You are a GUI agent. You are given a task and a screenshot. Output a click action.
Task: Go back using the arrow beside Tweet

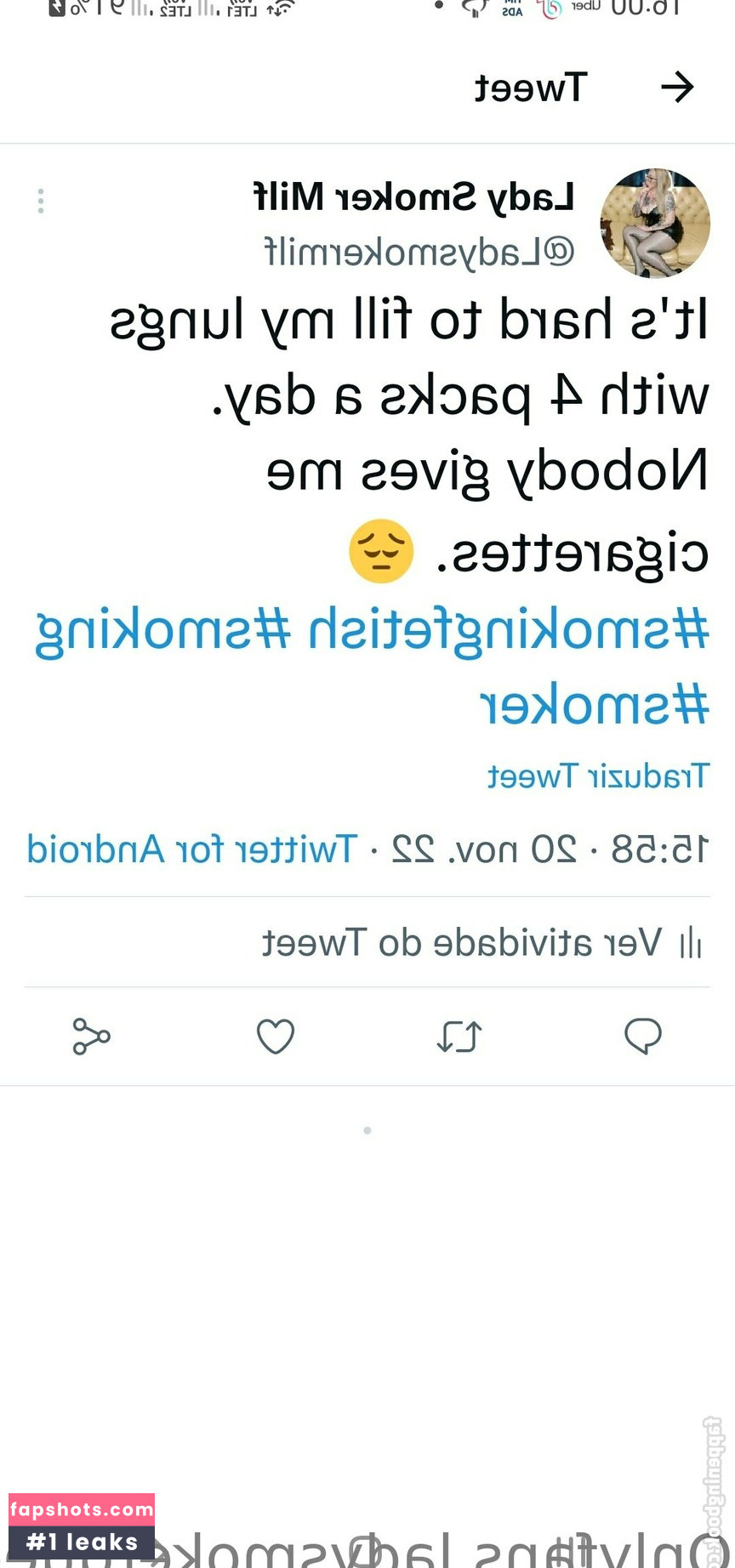click(677, 88)
